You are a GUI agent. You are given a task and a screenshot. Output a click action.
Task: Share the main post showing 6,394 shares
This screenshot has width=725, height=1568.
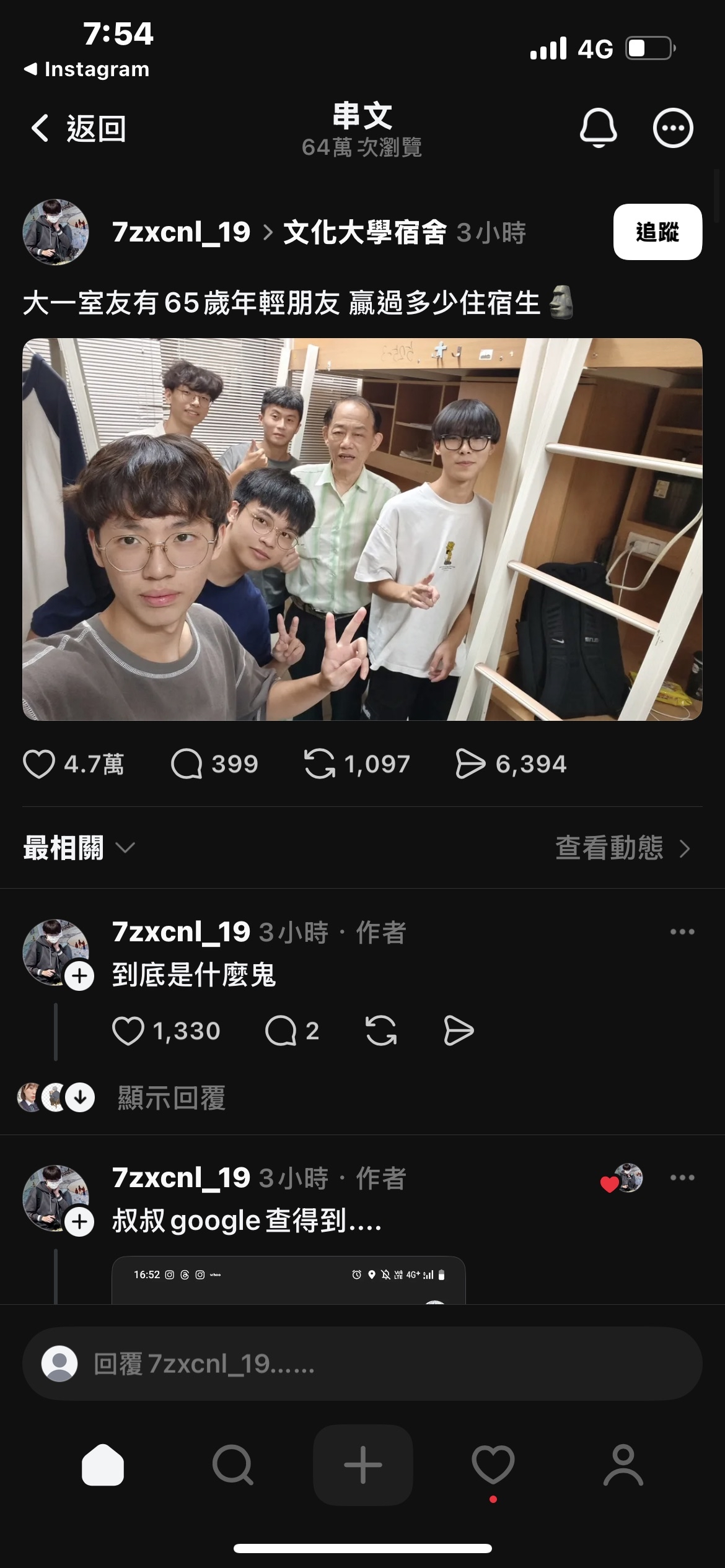coord(470,764)
